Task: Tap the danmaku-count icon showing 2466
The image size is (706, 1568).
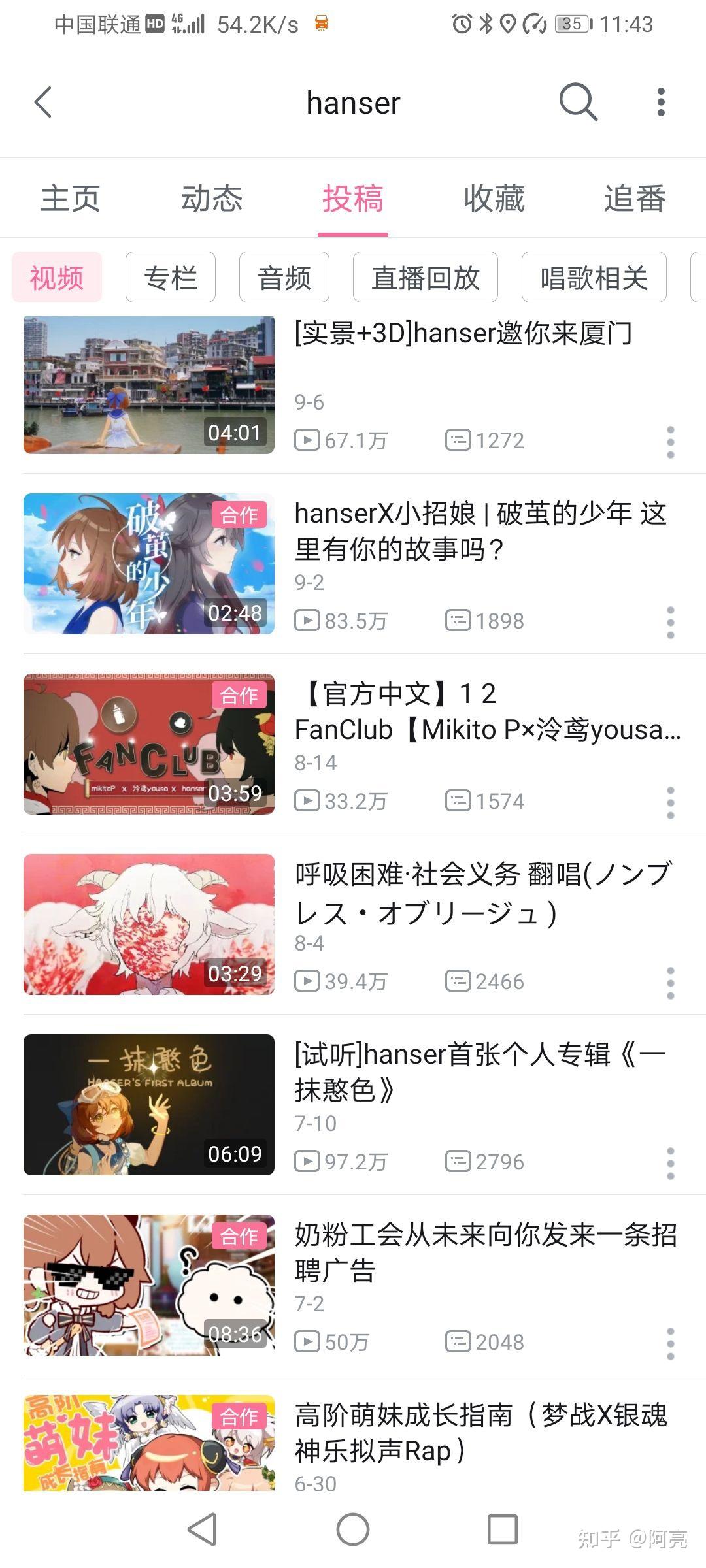Action: [x=458, y=981]
